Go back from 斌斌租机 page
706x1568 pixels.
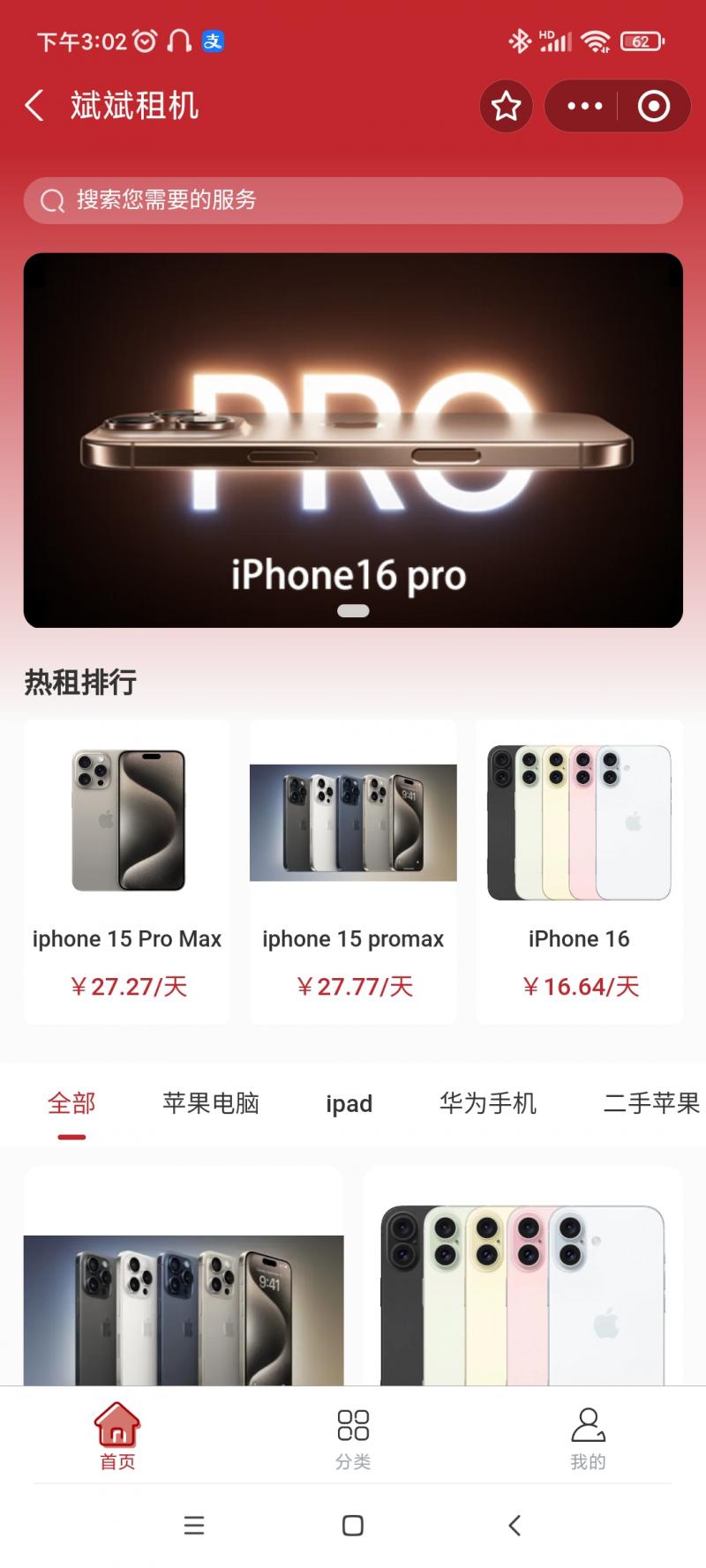[x=34, y=106]
